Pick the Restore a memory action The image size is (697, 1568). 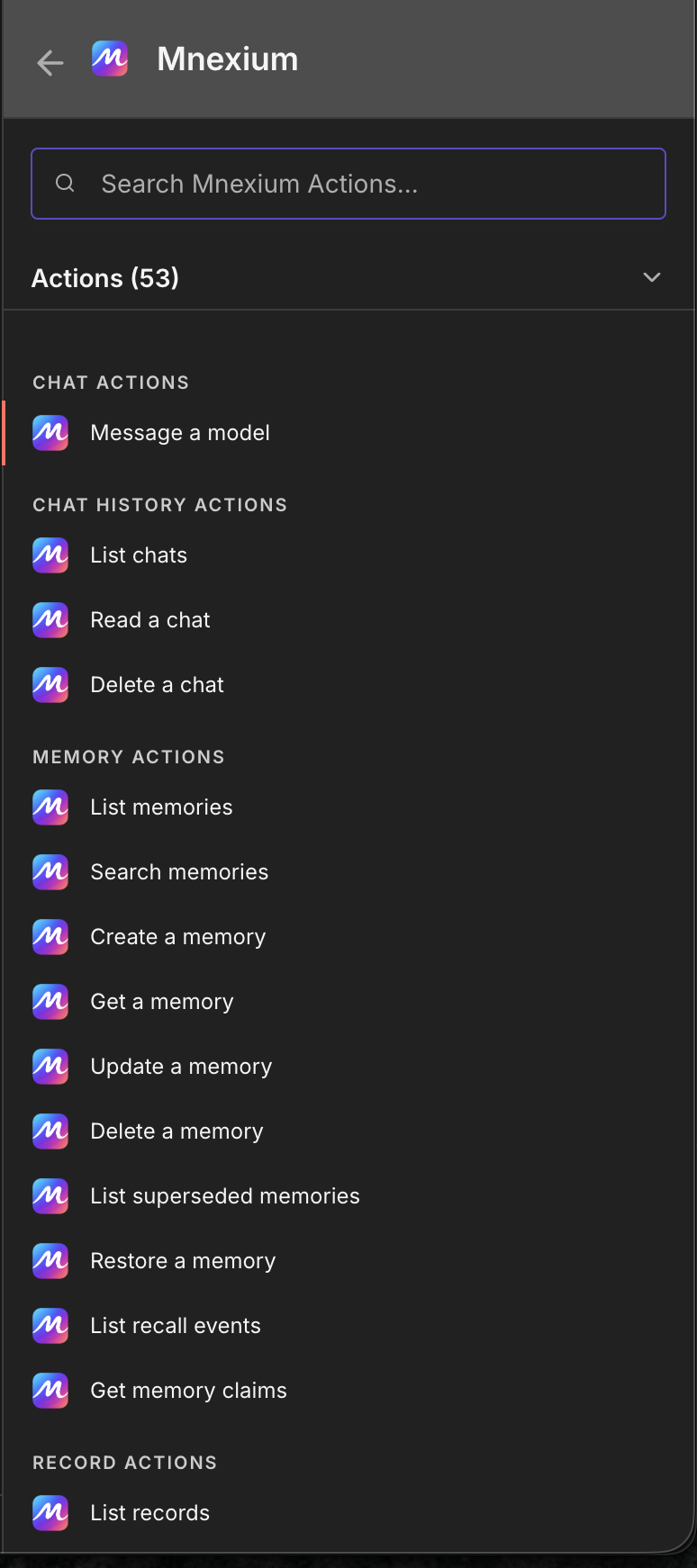(x=183, y=1261)
